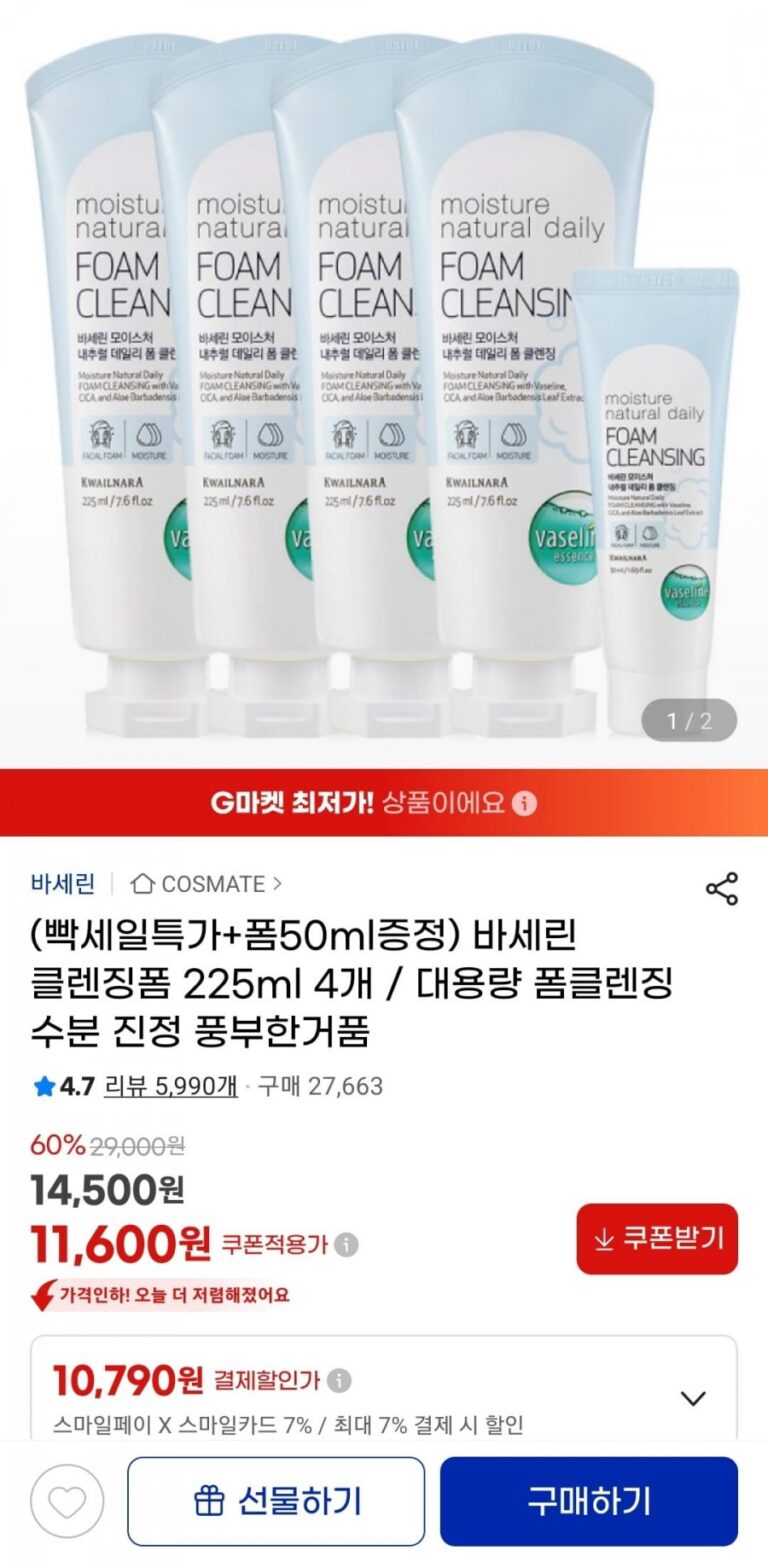Screen dimensions: 768x1562
Task: Open info icon on G마켓 최저가 banner
Action: [527, 803]
